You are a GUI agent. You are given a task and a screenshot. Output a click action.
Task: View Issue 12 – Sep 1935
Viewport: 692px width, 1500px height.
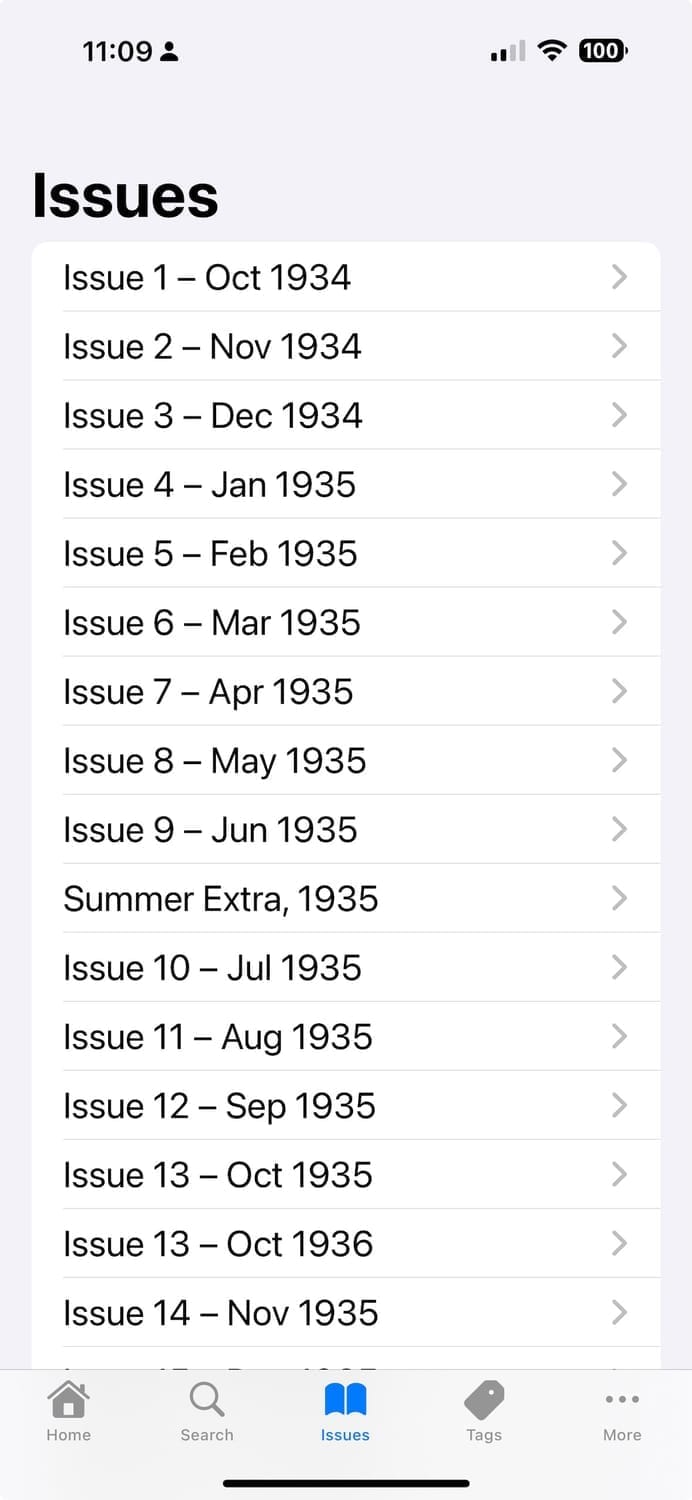pos(346,1105)
